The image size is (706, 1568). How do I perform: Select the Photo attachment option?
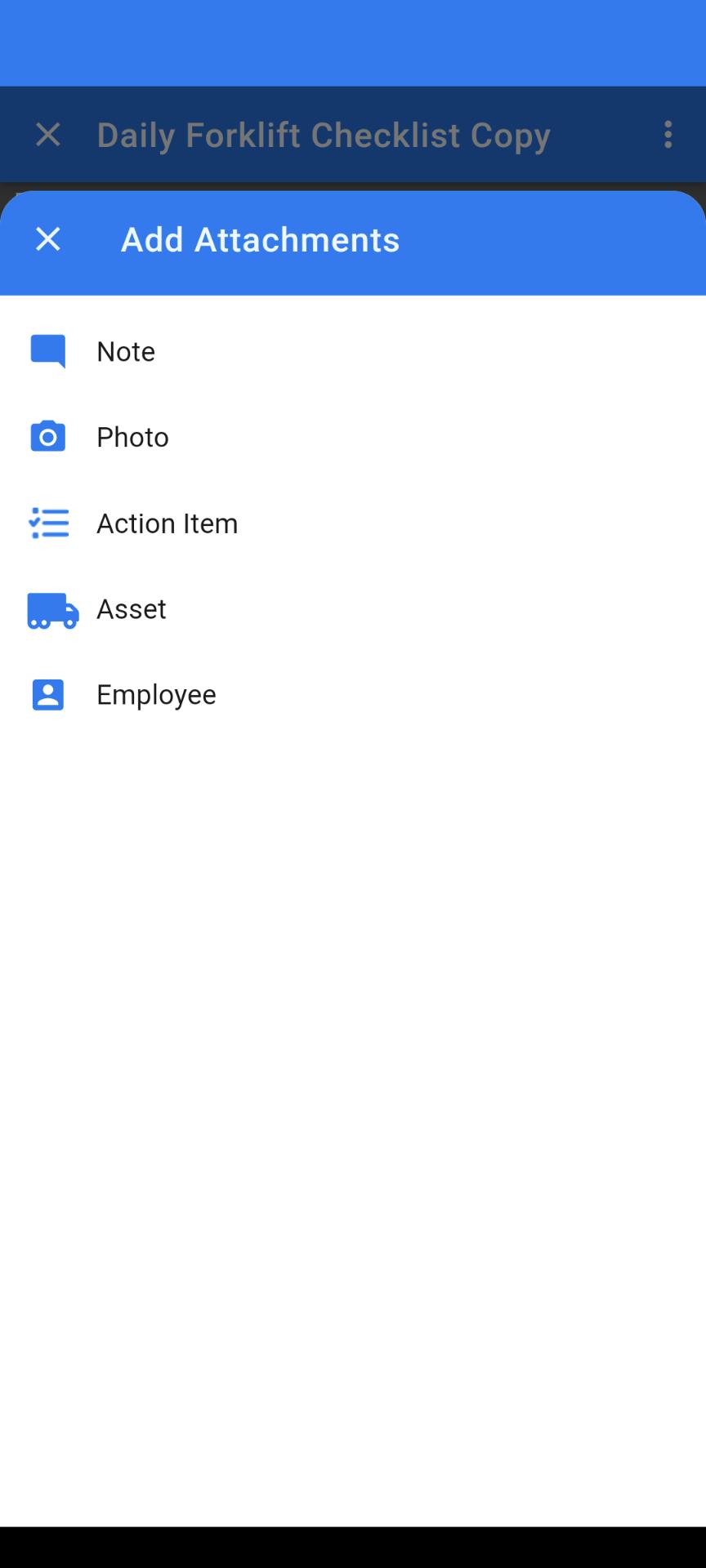point(353,437)
